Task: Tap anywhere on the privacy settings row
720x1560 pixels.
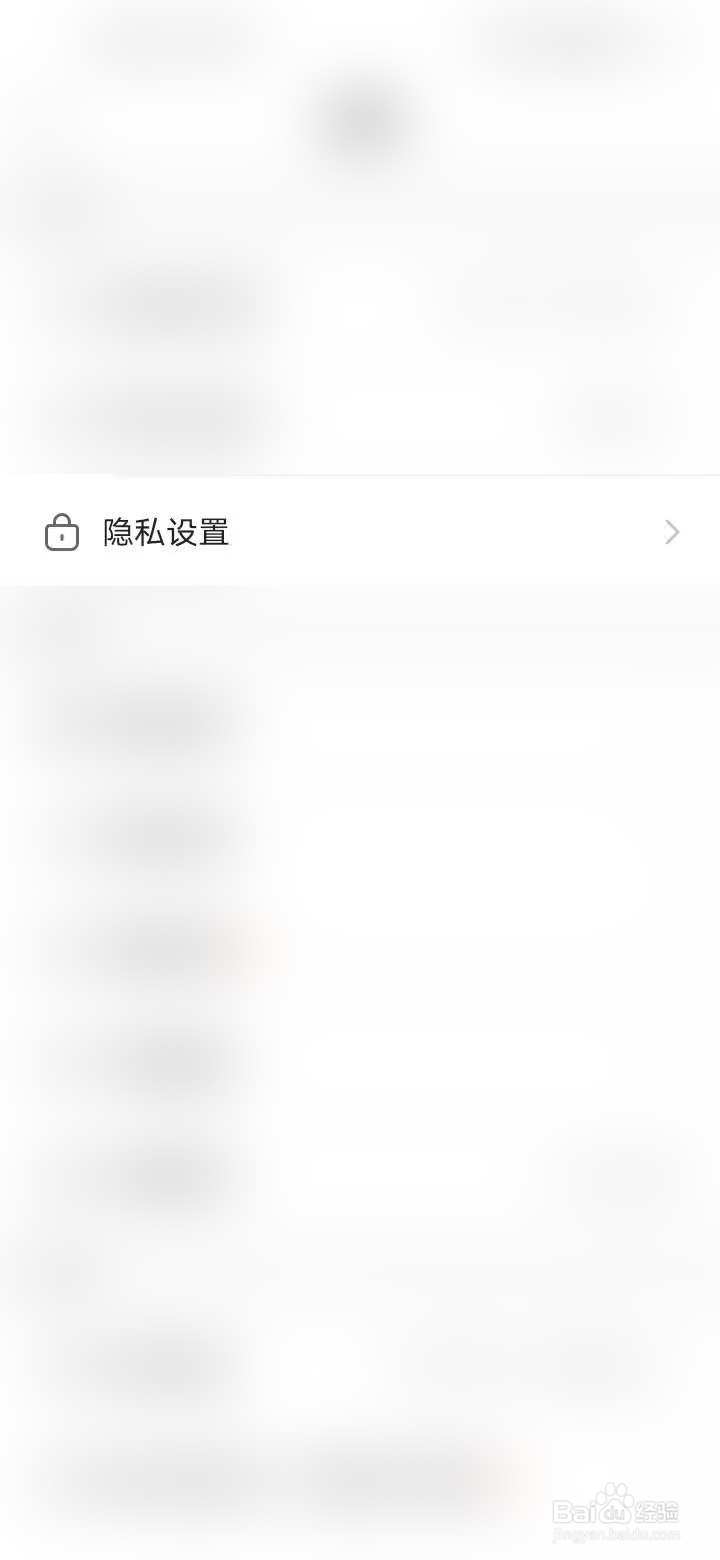Action: [360, 531]
